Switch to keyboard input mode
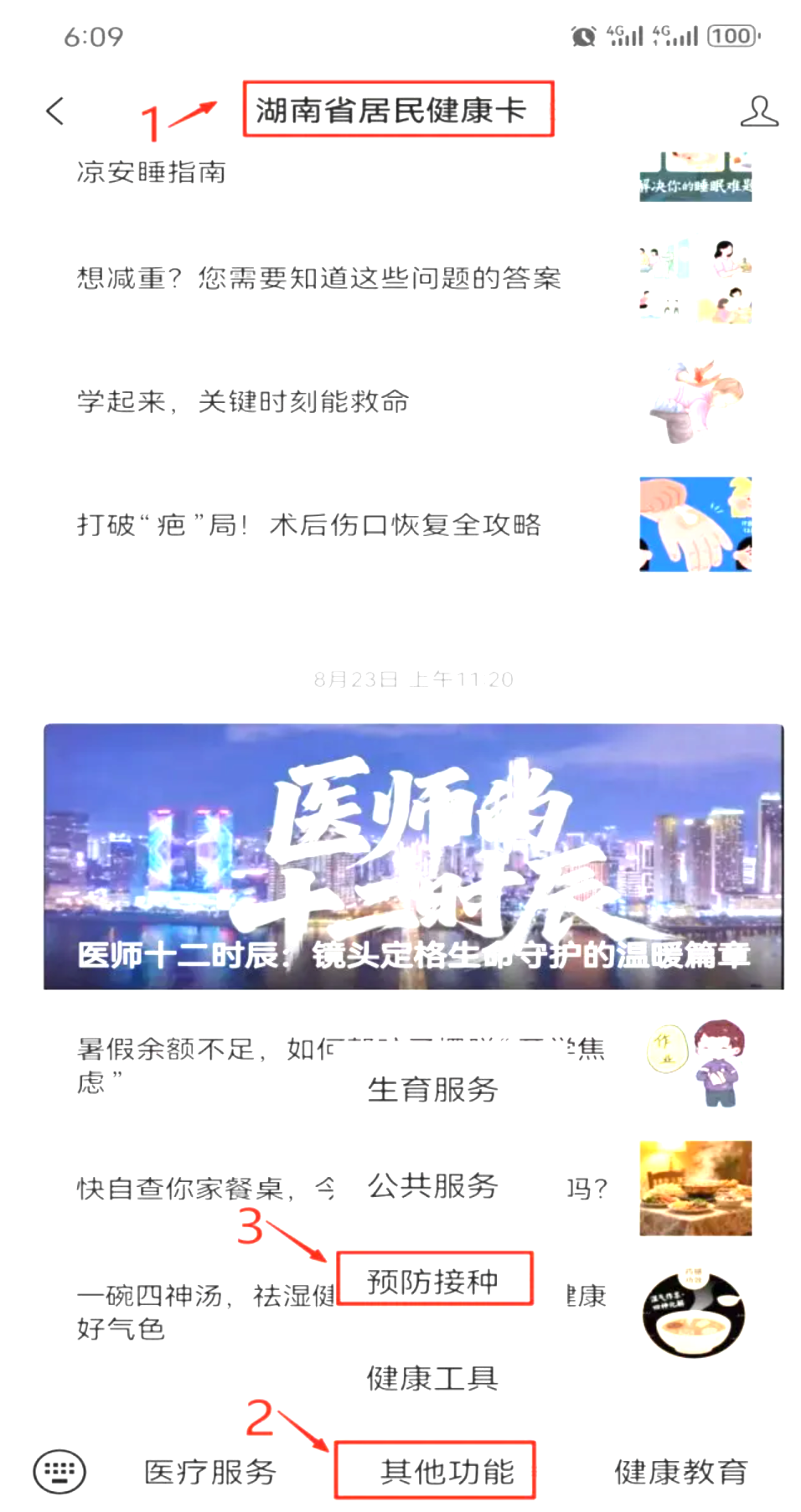The height and width of the screenshot is (1512, 801). [x=59, y=1471]
